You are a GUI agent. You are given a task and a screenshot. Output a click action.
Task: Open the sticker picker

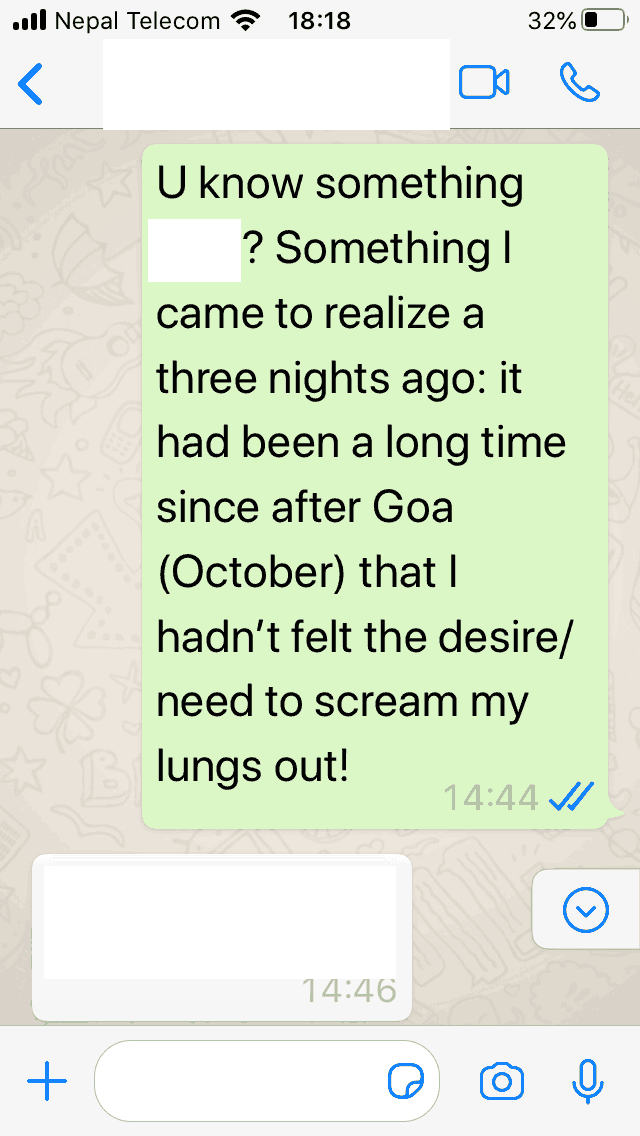pyautogui.click(x=406, y=1081)
